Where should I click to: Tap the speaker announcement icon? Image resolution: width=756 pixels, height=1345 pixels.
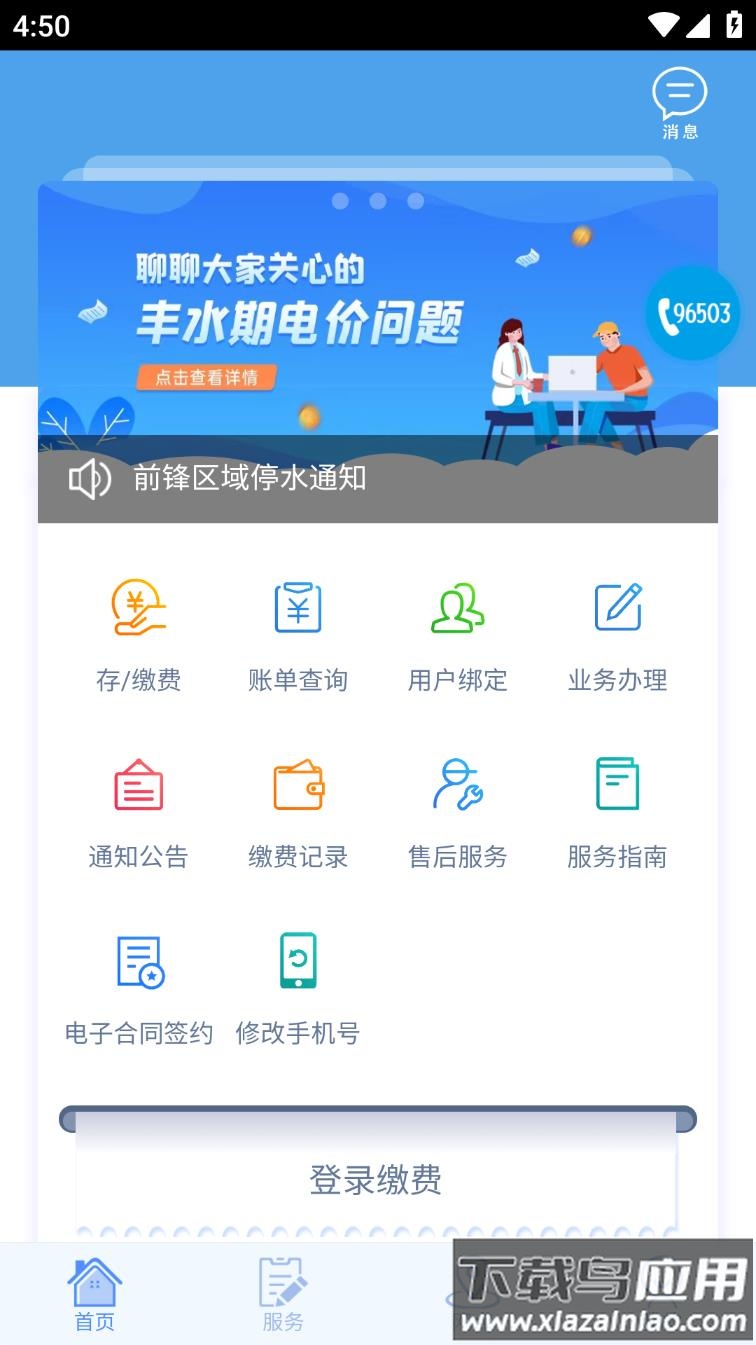click(90, 478)
